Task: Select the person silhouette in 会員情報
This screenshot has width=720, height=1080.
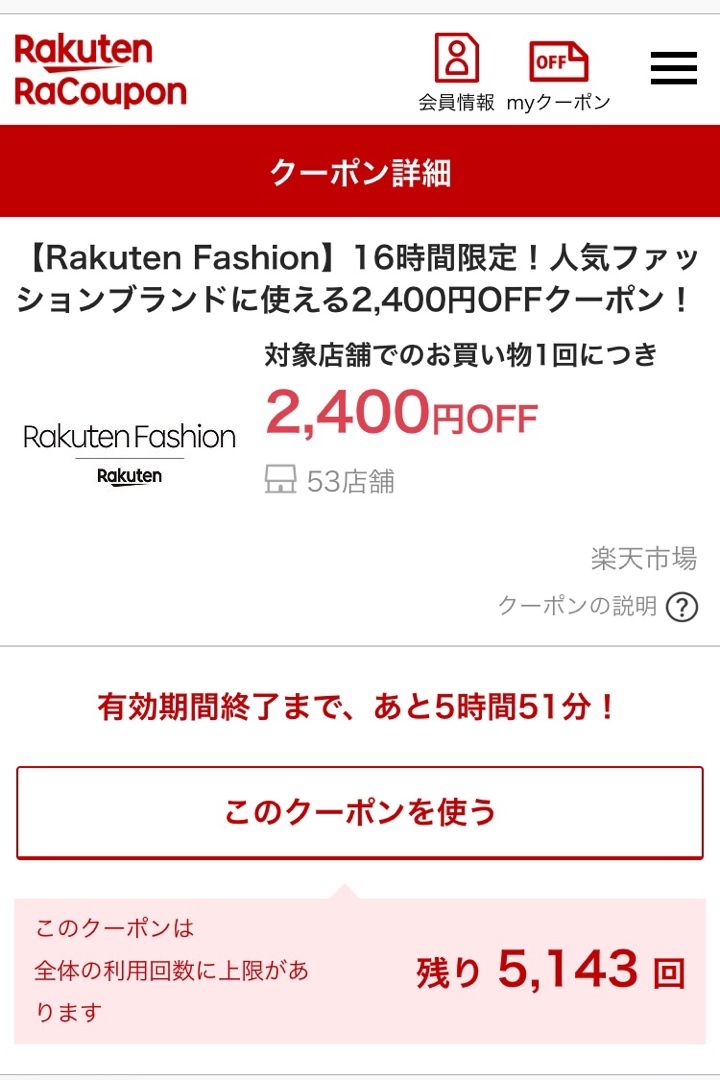Action: click(x=456, y=57)
